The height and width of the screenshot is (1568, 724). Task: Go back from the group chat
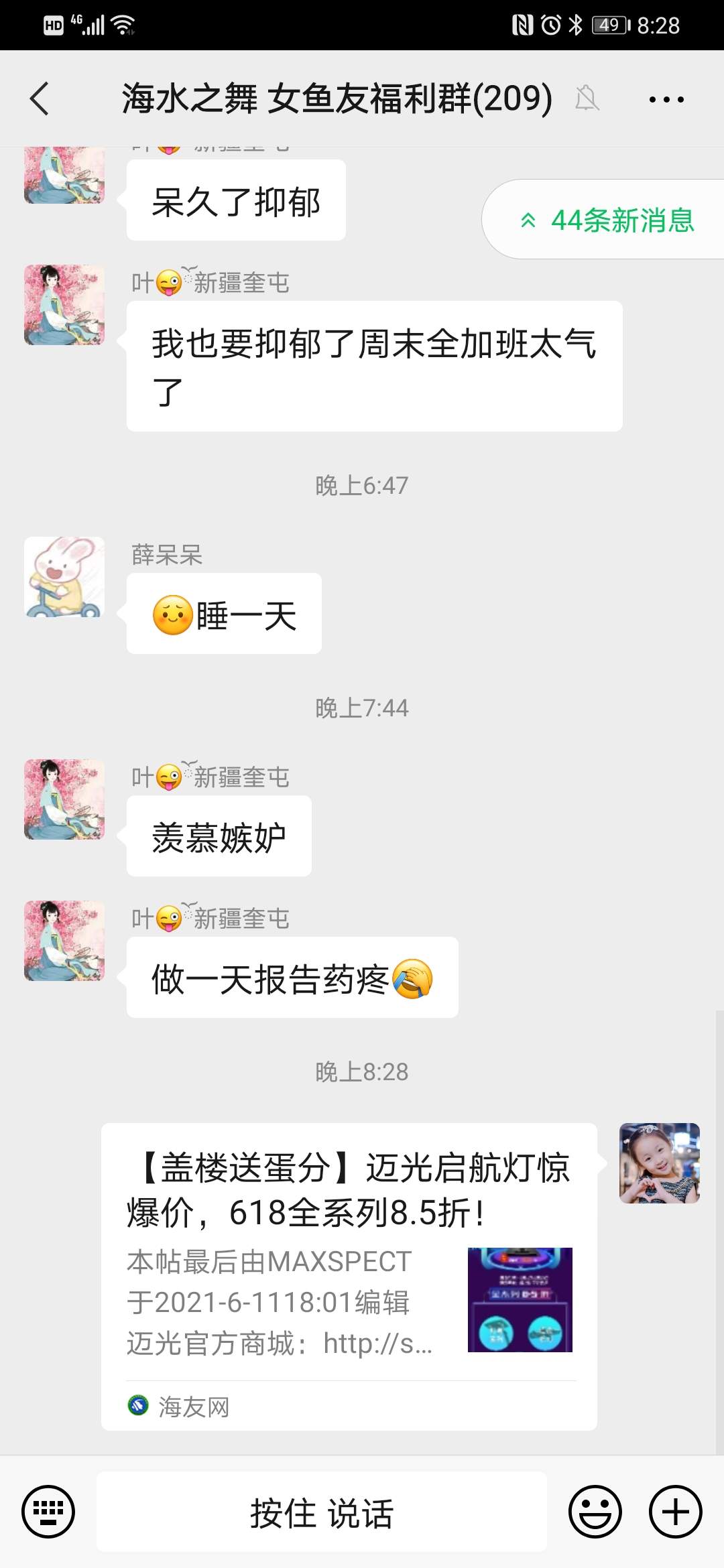point(40,99)
